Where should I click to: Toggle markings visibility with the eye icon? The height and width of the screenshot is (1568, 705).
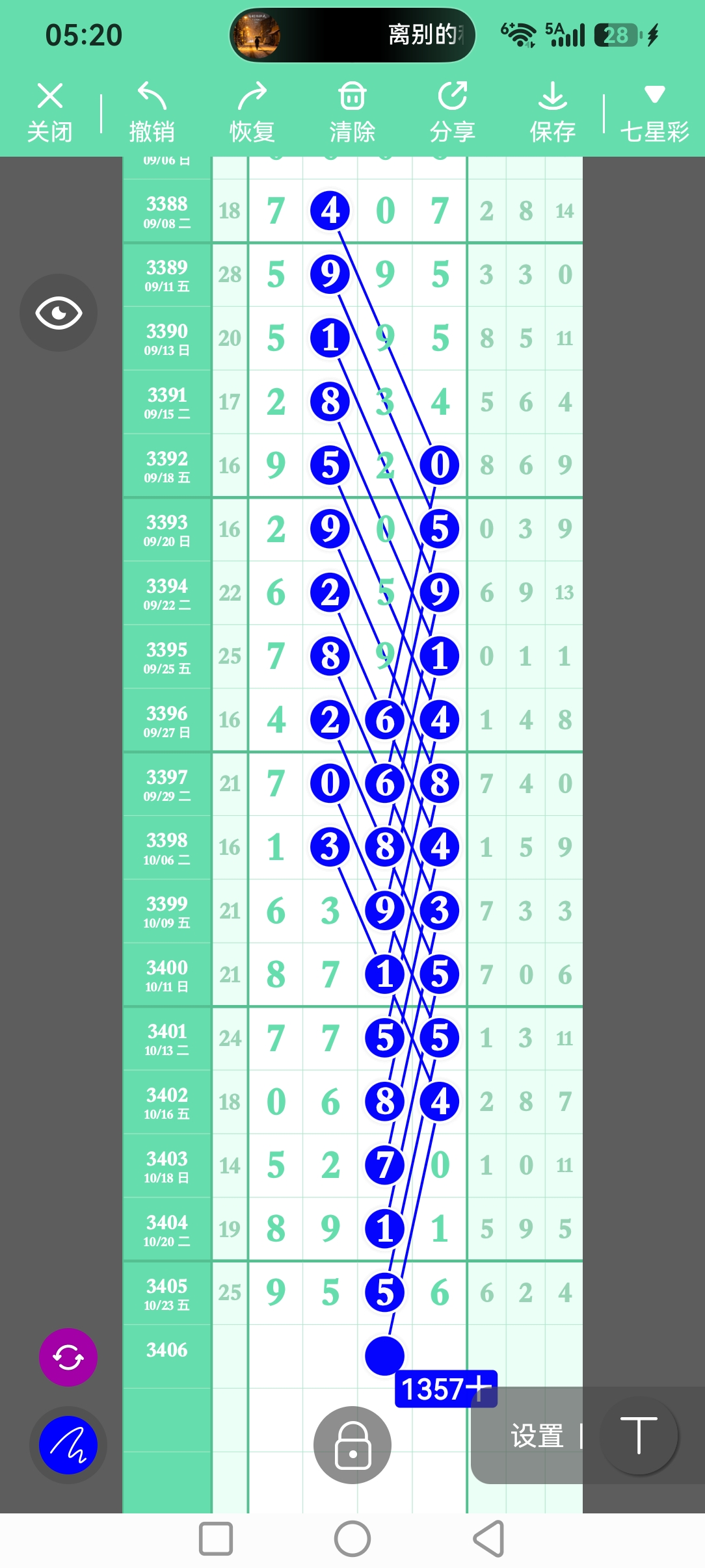click(x=59, y=313)
